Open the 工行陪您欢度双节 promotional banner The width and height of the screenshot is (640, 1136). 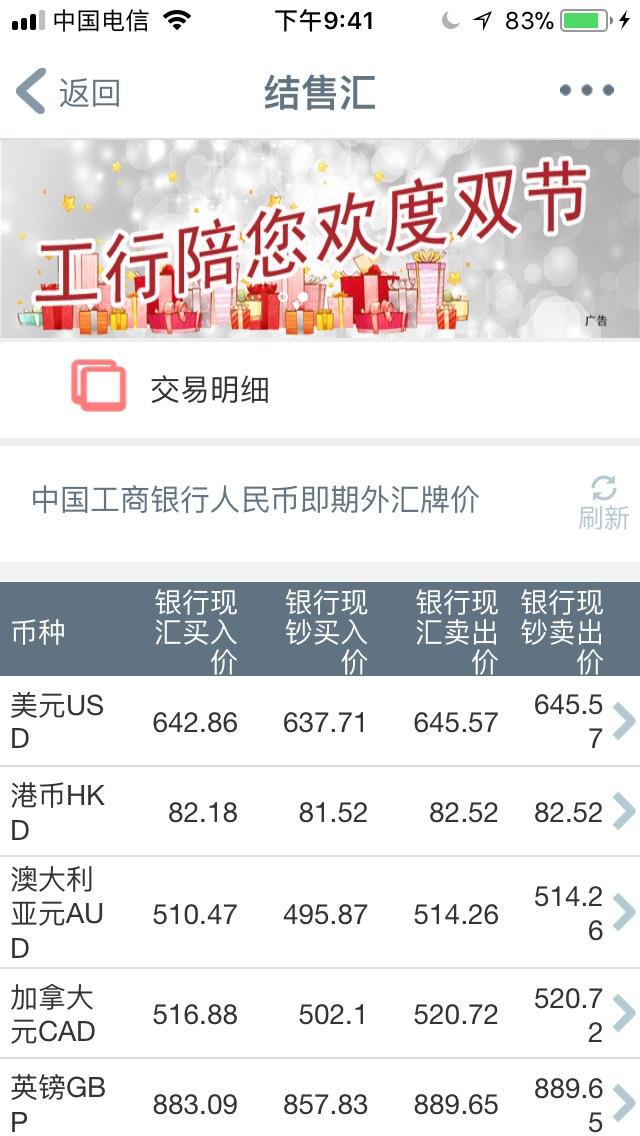pyautogui.click(x=320, y=239)
